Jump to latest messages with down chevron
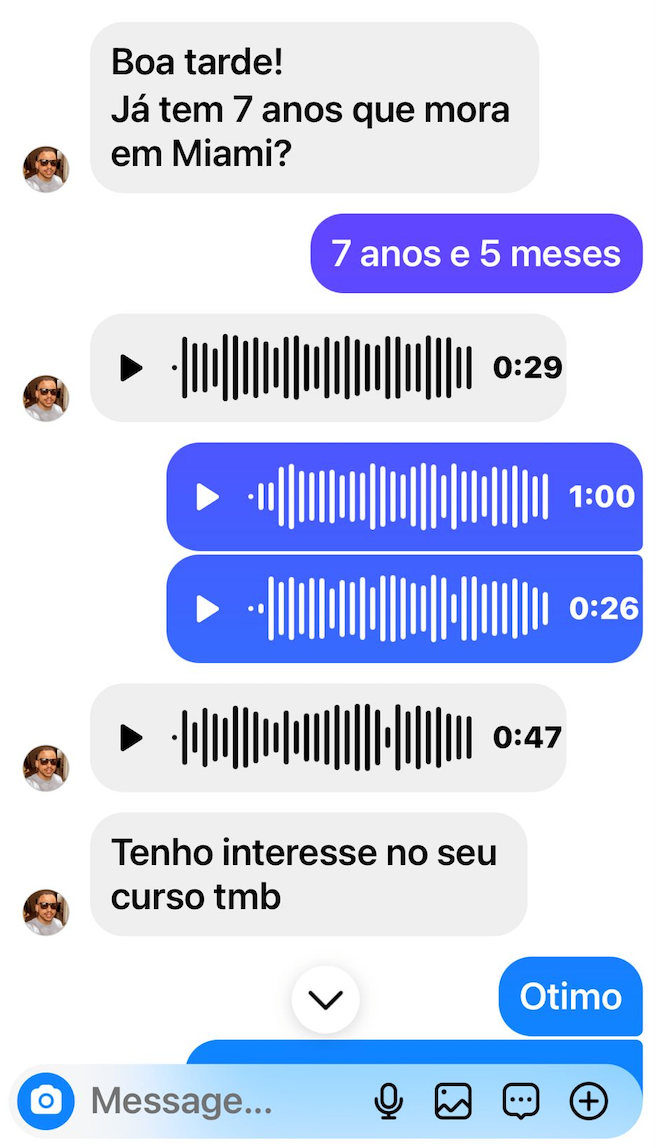 click(326, 999)
